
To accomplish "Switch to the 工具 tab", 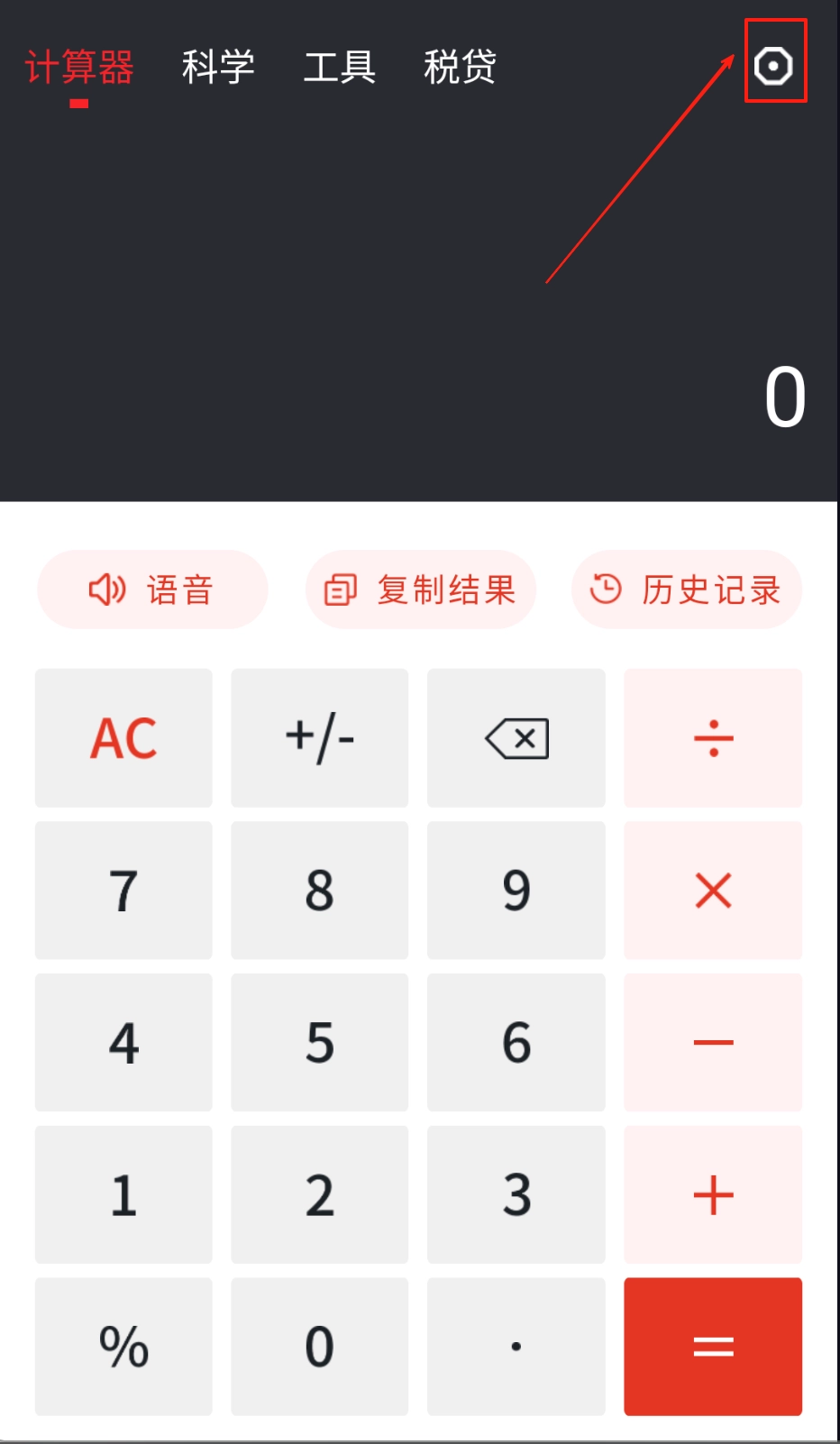I will coord(339,67).
